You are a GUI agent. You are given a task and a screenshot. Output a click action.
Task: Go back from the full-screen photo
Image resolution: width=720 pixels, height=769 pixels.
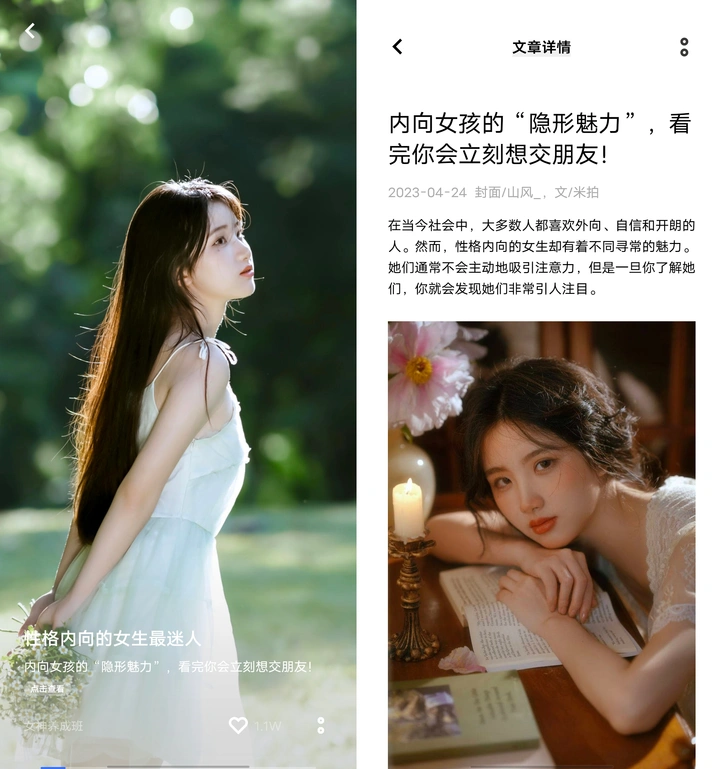coord(30,32)
